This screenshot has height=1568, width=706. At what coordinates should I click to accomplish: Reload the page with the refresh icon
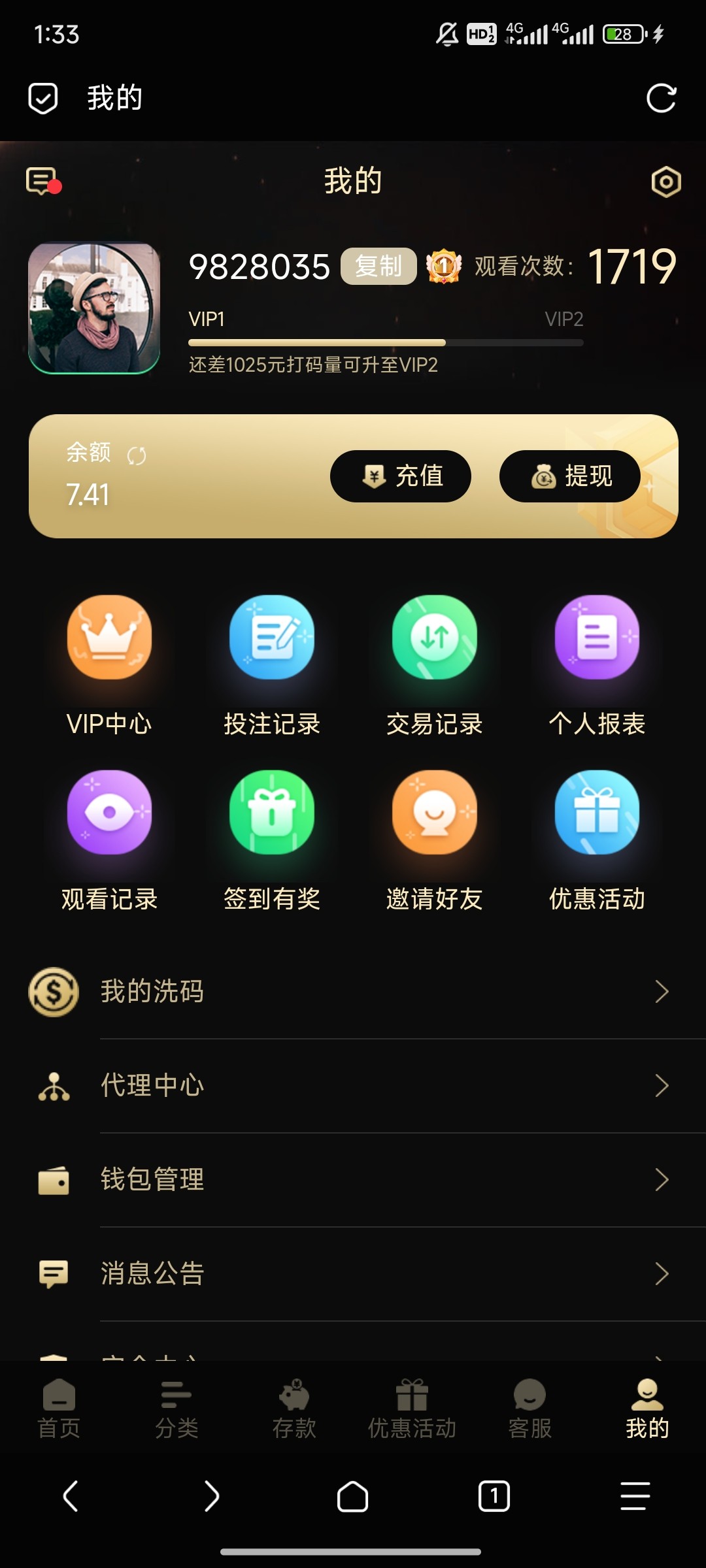(x=661, y=99)
